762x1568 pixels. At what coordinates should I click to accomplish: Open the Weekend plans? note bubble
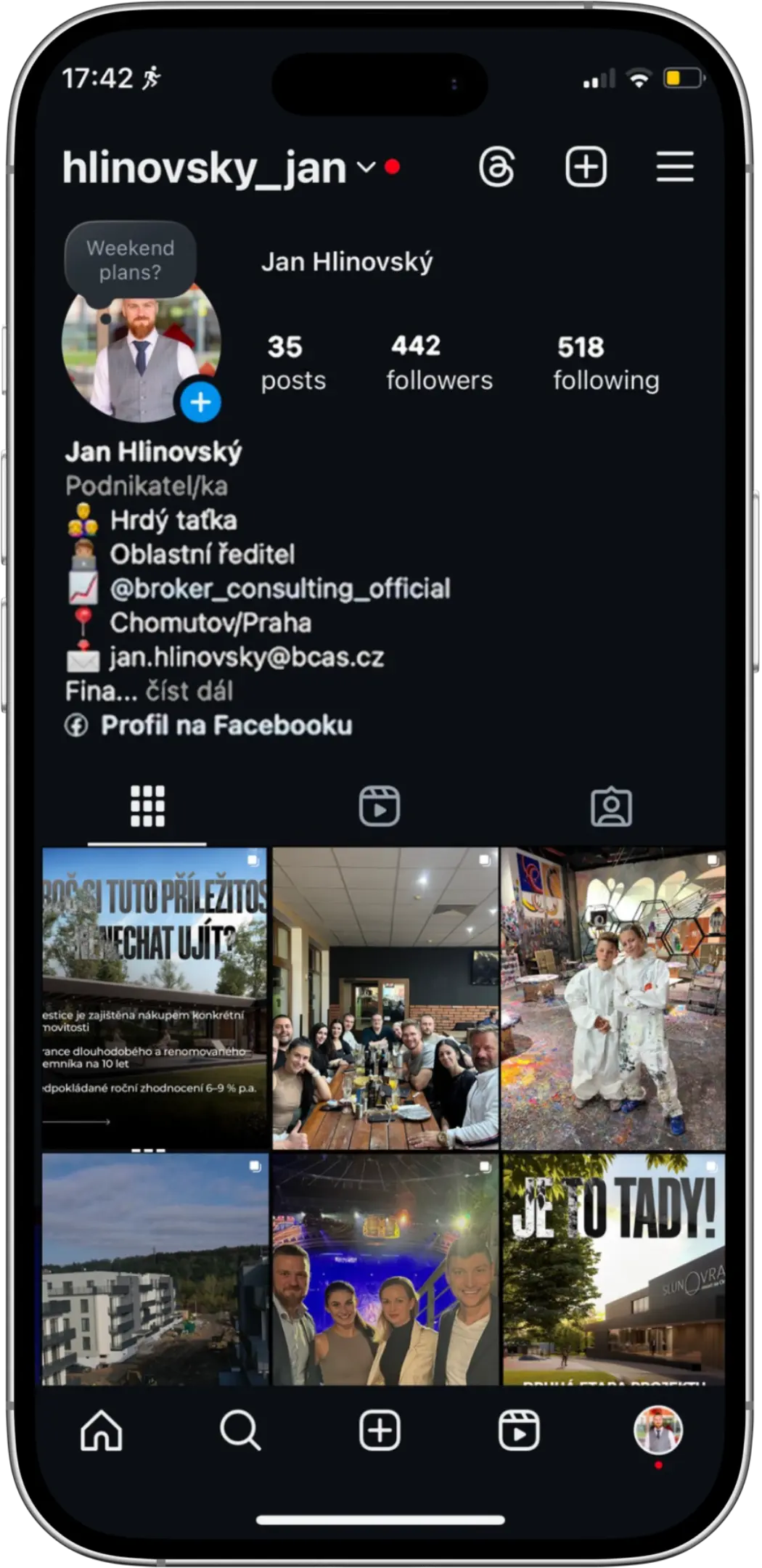tap(131, 260)
